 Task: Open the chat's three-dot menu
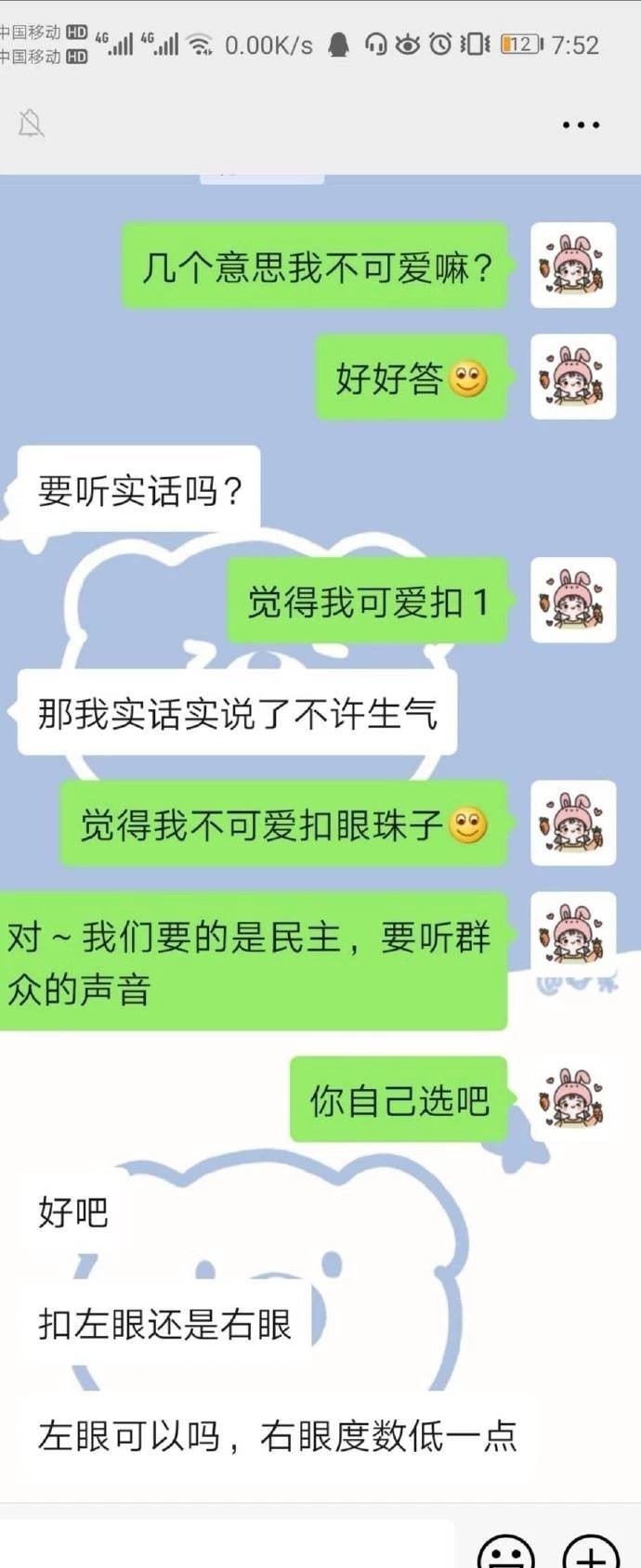[x=581, y=124]
